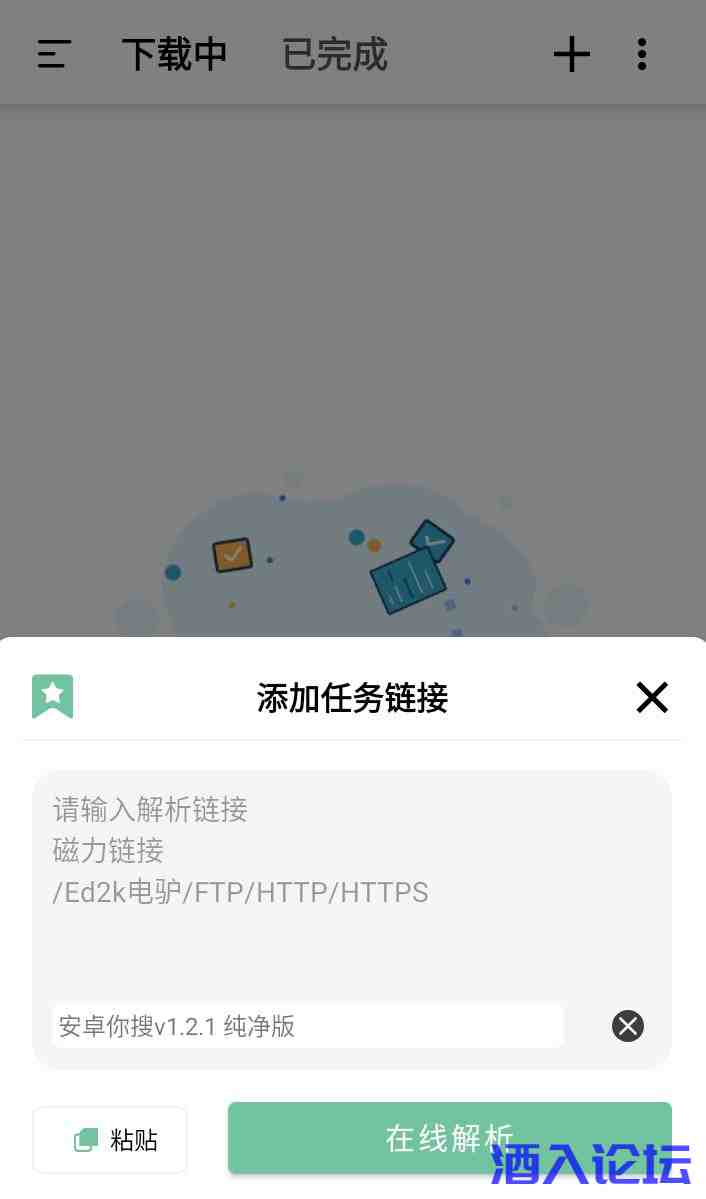Tap the 粘贴 paste button
The width and height of the screenshot is (706, 1199).
pos(110,1140)
